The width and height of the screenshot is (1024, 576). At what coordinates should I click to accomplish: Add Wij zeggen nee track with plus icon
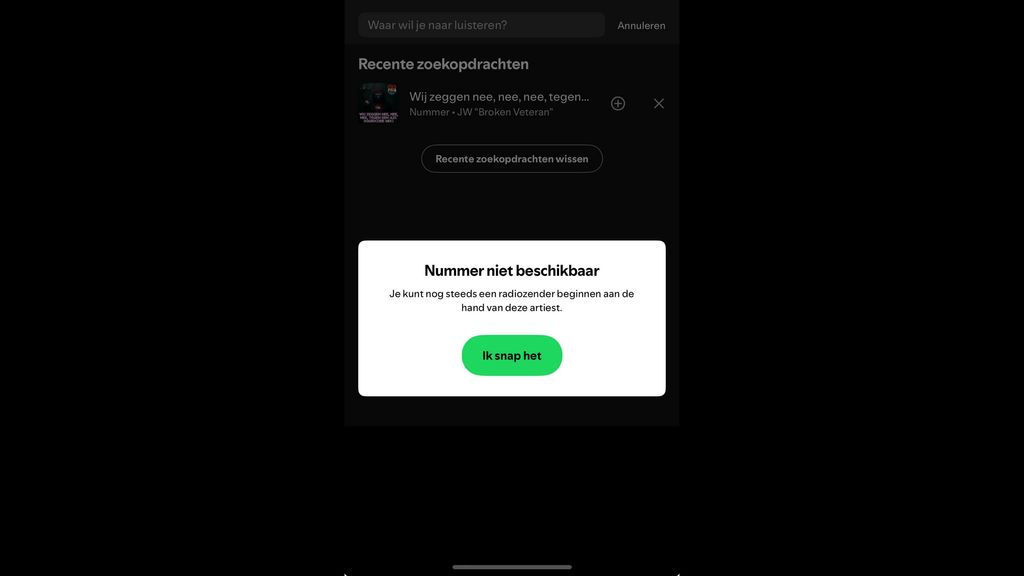click(x=618, y=103)
